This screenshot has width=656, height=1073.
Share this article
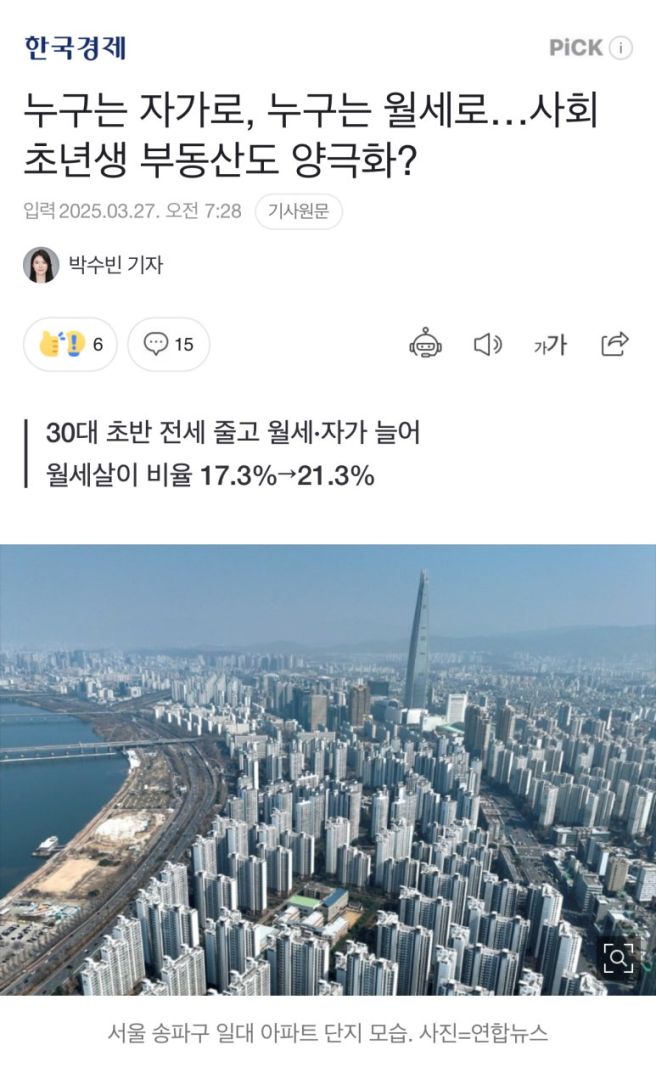point(614,344)
